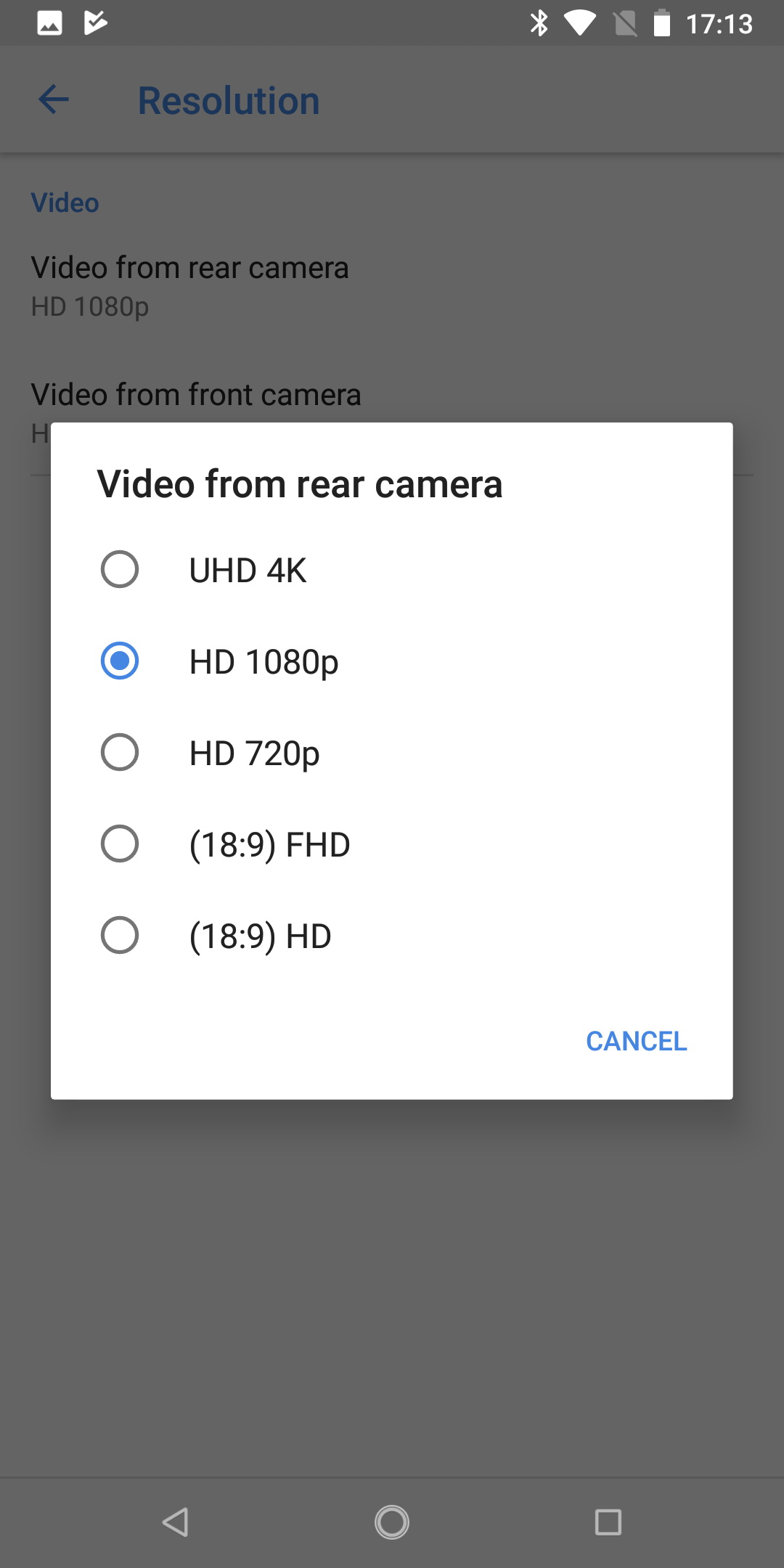
Task: Select HD 720p resolution
Action: [392, 753]
